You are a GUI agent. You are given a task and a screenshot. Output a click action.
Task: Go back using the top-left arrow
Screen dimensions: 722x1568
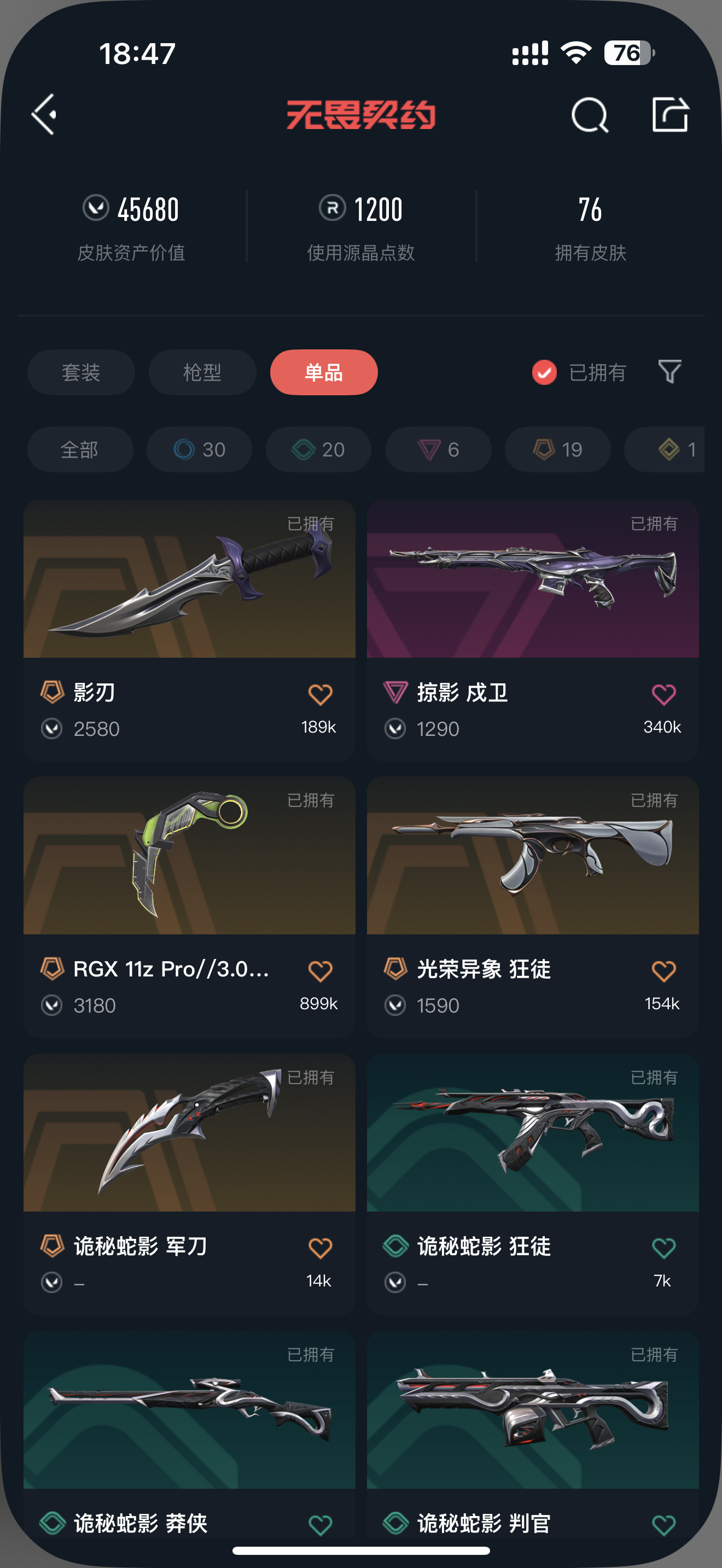point(44,114)
